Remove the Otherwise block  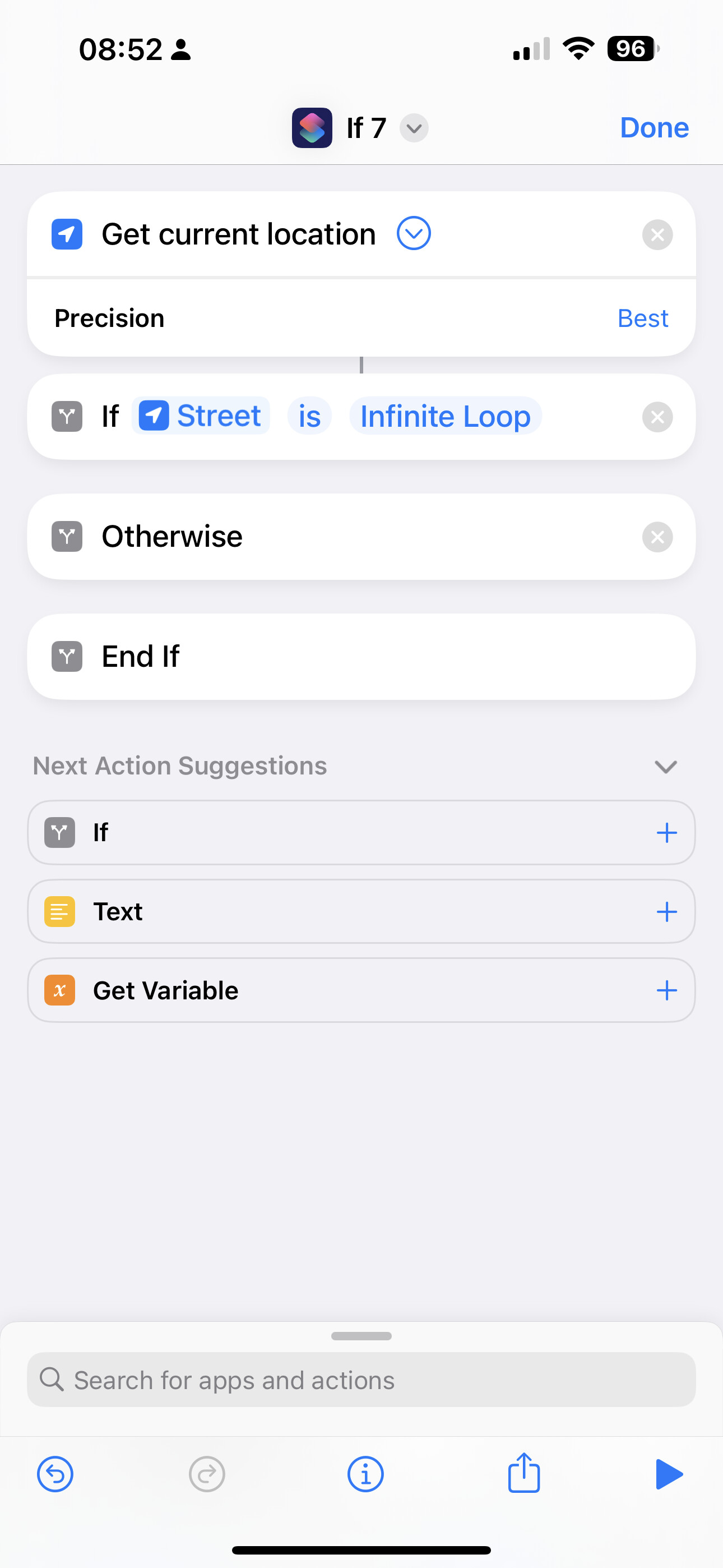pyautogui.click(x=657, y=537)
